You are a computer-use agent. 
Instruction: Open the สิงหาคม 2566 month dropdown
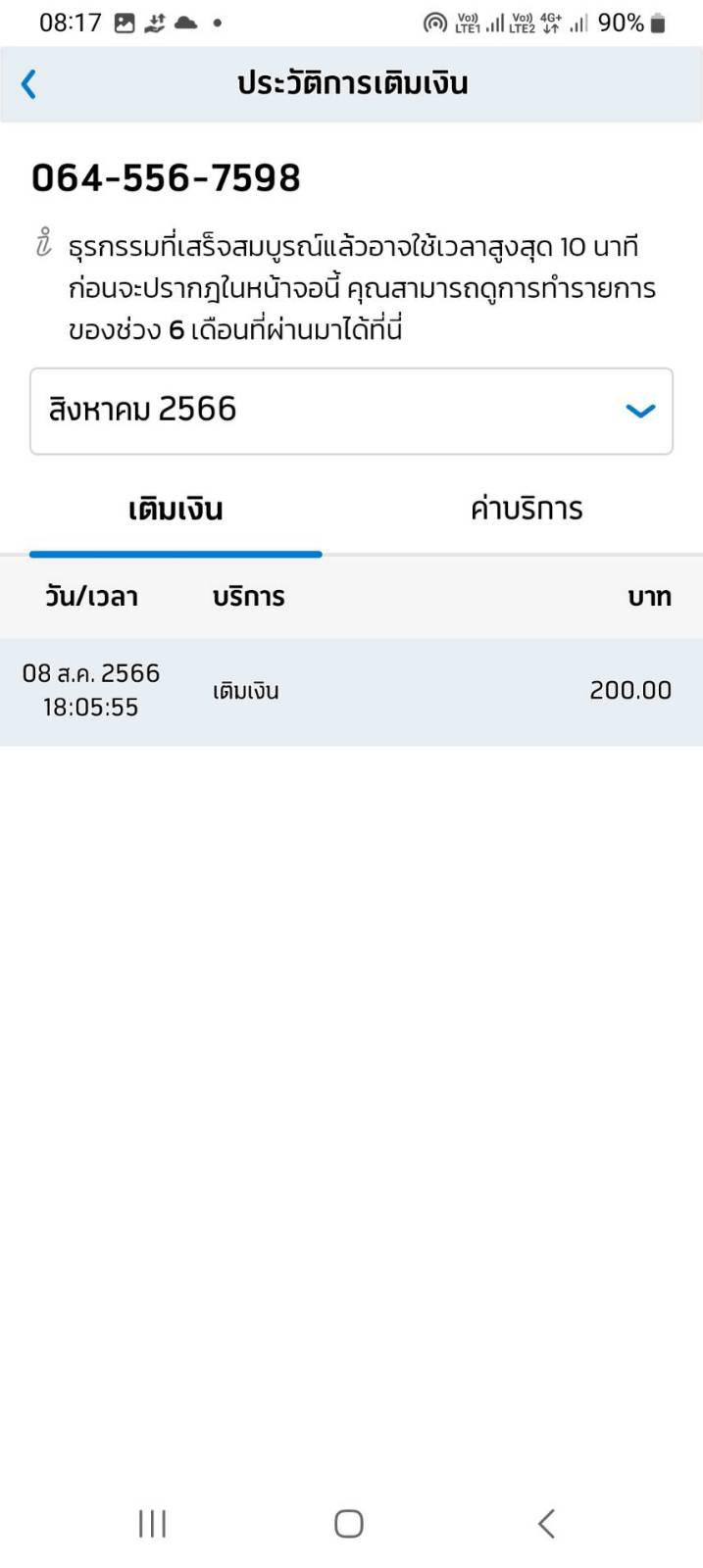351,412
